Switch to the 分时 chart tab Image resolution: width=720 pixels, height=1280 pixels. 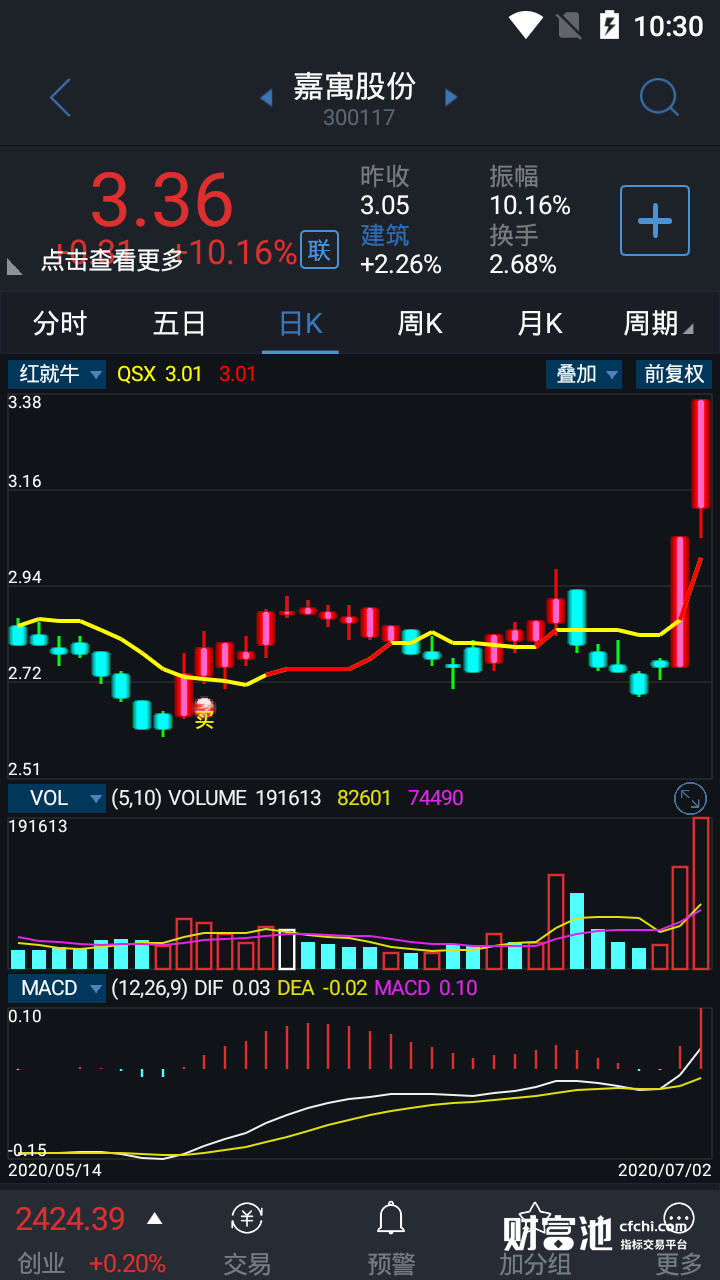[60, 324]
